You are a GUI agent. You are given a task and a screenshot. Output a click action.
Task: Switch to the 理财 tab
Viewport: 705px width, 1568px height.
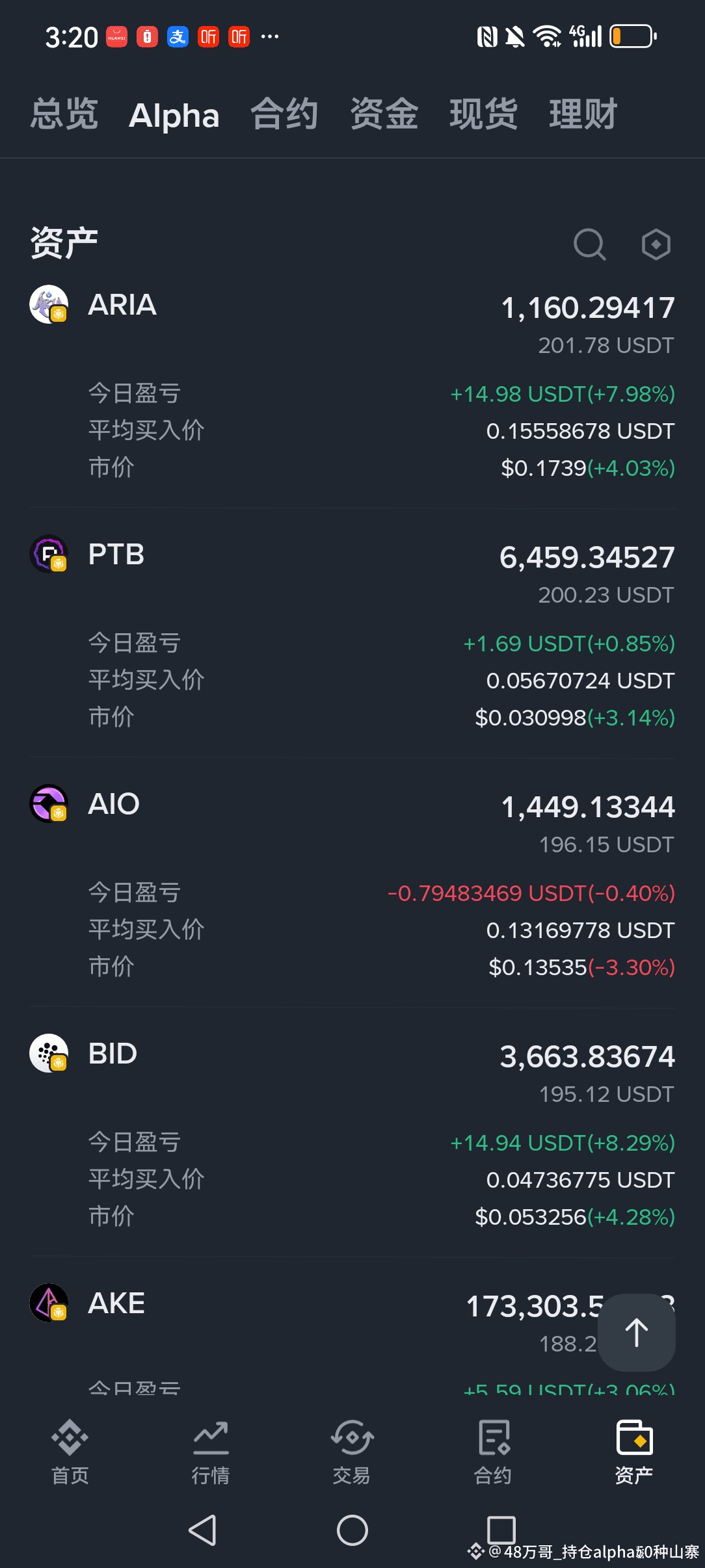583,115
